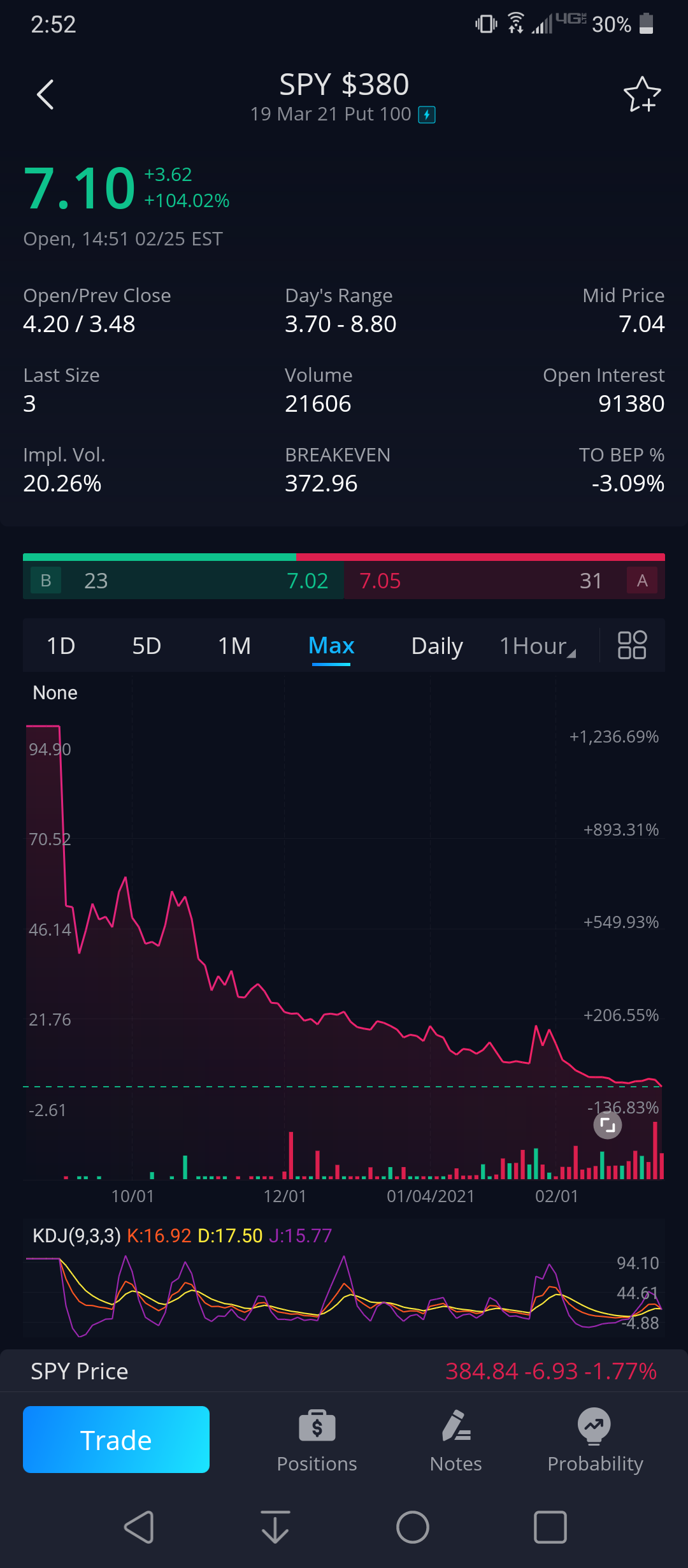Tap the chart fullscreen expand icon

click(x=607, y=1125)
